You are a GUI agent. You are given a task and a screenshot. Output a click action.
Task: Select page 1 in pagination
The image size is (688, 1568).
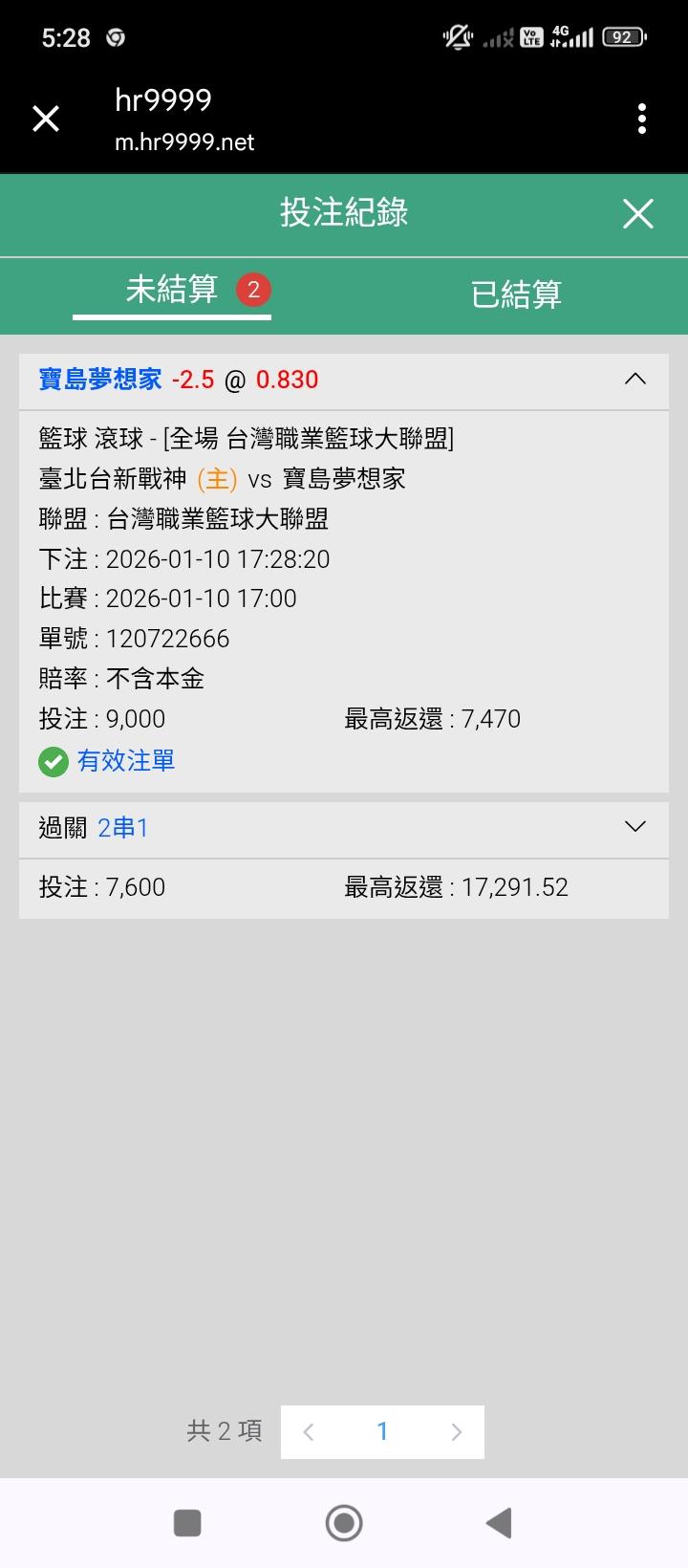382,1431
